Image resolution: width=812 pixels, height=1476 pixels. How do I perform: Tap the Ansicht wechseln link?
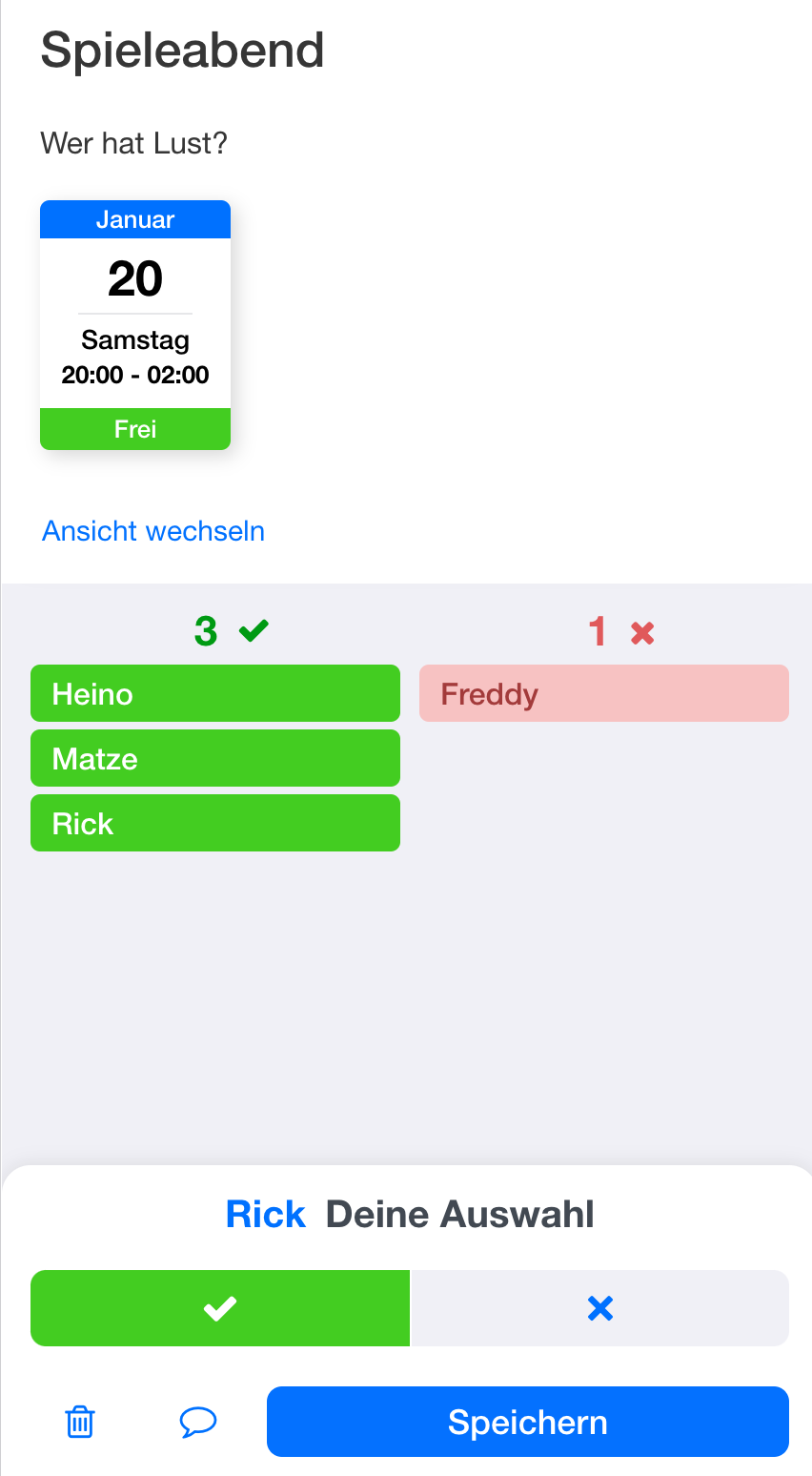(153, 531)
